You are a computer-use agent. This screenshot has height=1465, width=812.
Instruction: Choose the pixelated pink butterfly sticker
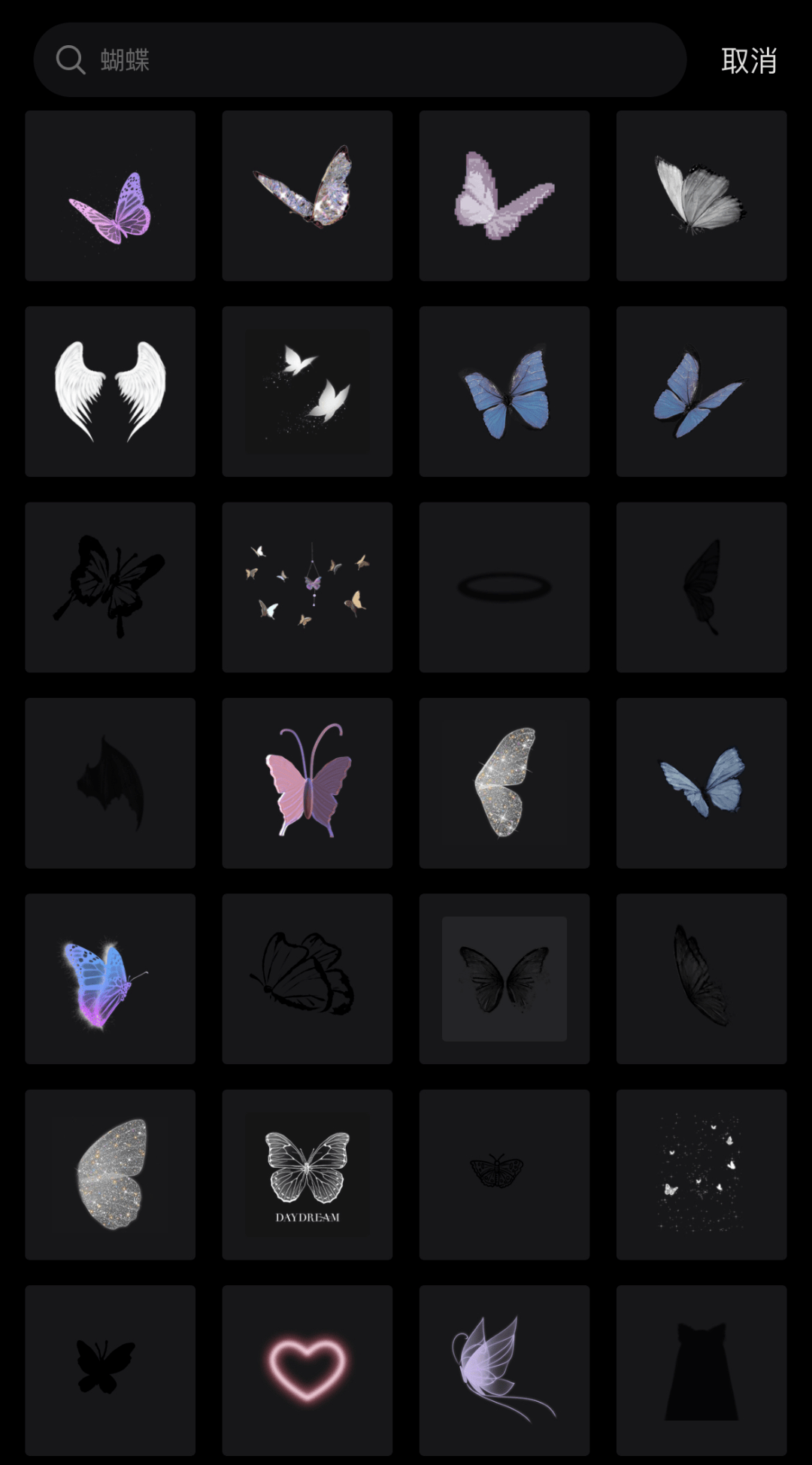(504, 196)
